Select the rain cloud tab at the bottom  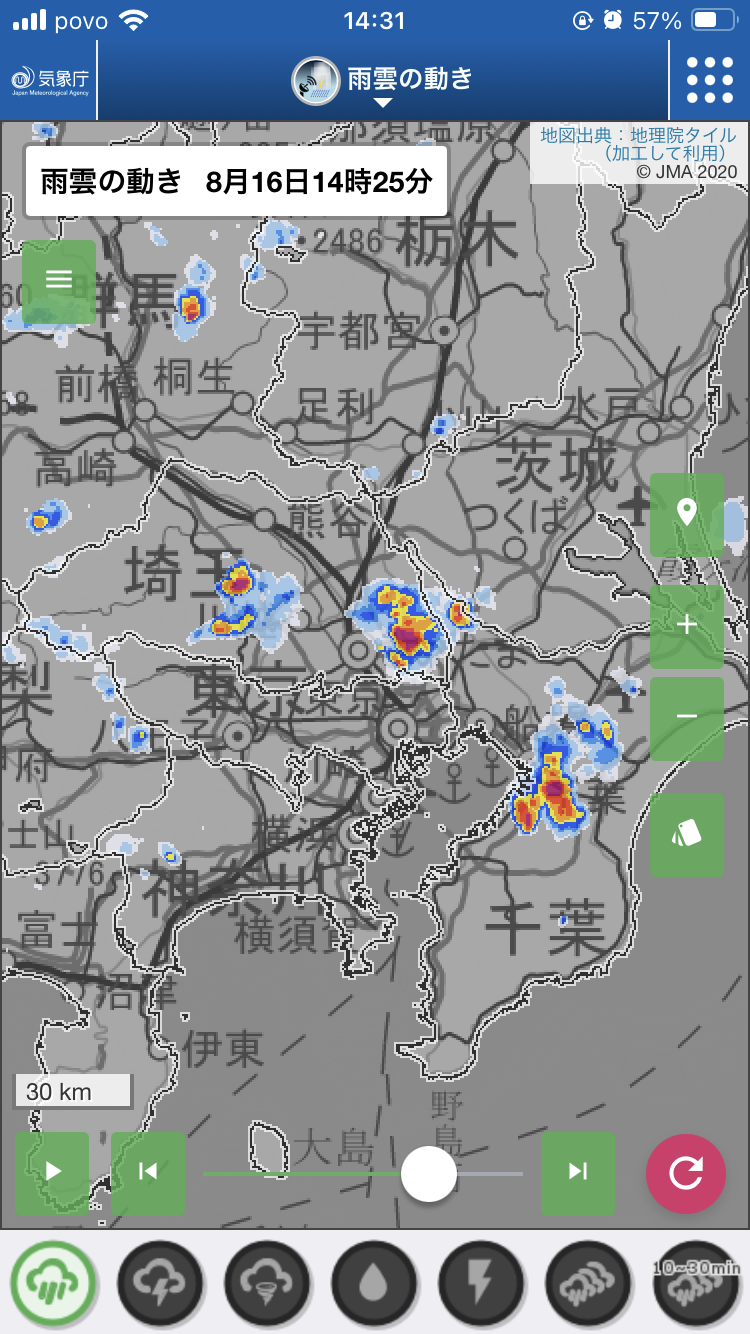53,1283
